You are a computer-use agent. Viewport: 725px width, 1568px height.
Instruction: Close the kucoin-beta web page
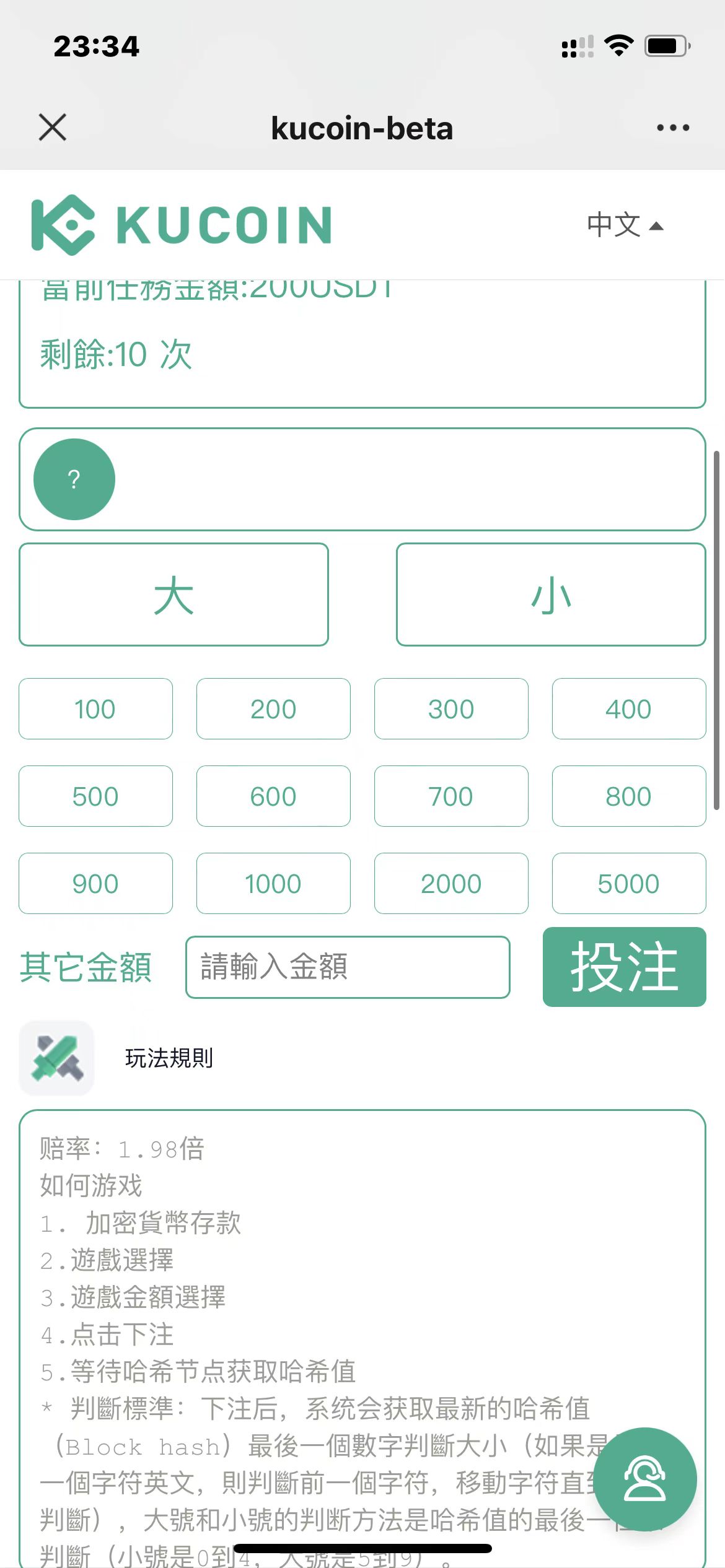53,128
